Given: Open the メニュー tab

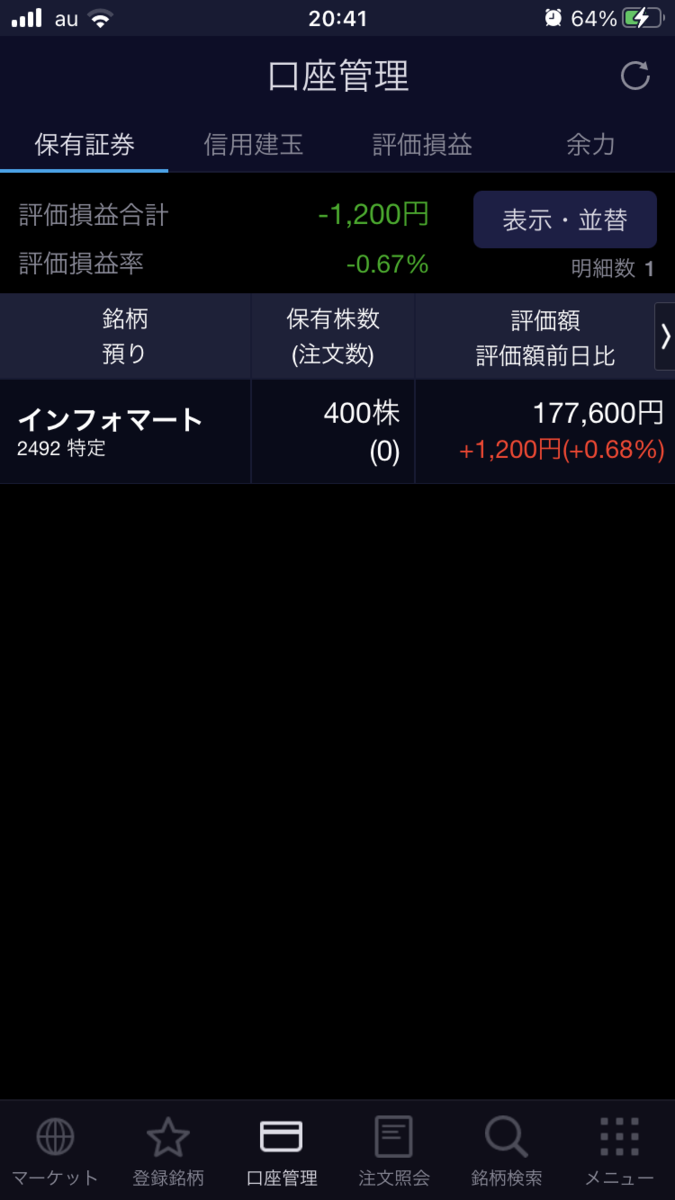Looking at the screenshot, I should point(619,1152).
